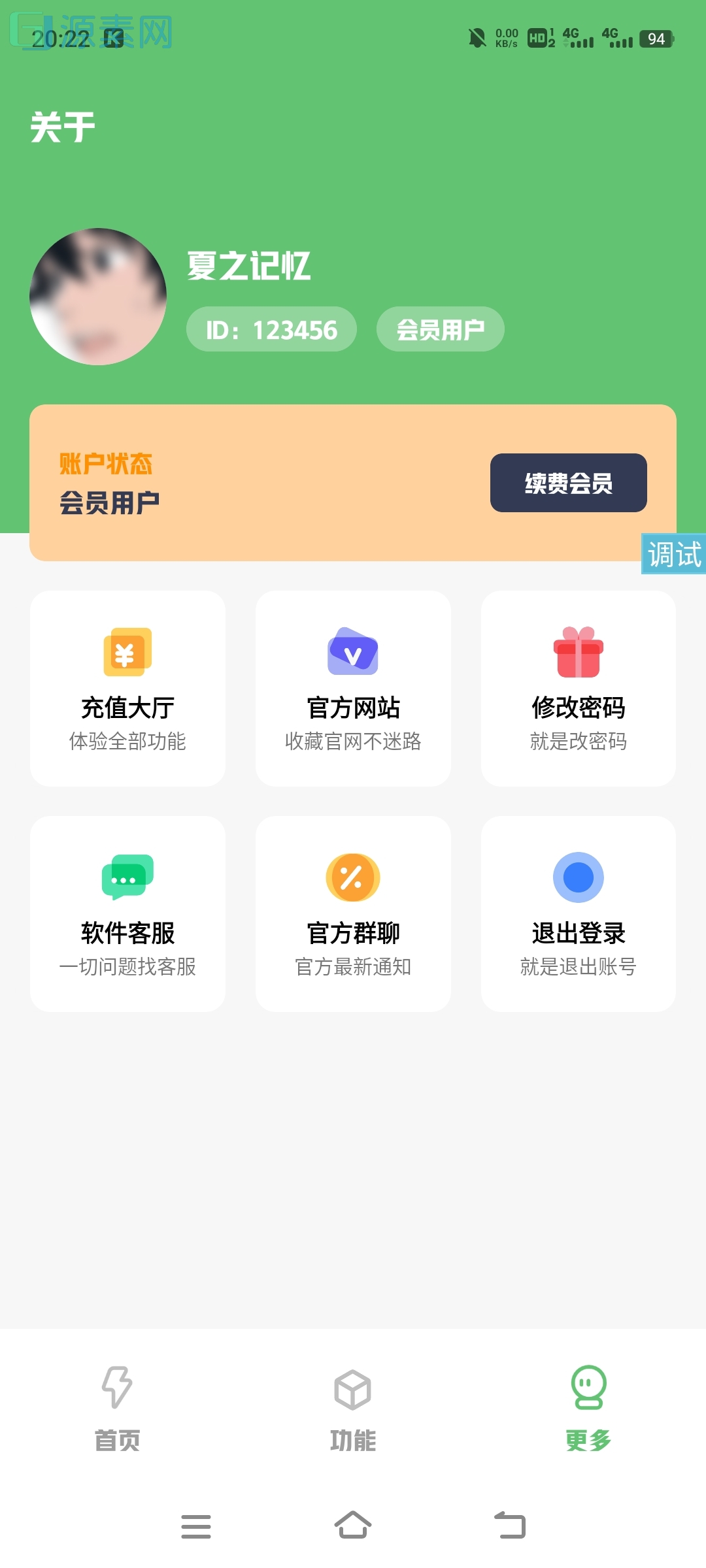Click the 续费会员 renew button
This screenshot has width=706, height=1568.
tap(568, 483)
